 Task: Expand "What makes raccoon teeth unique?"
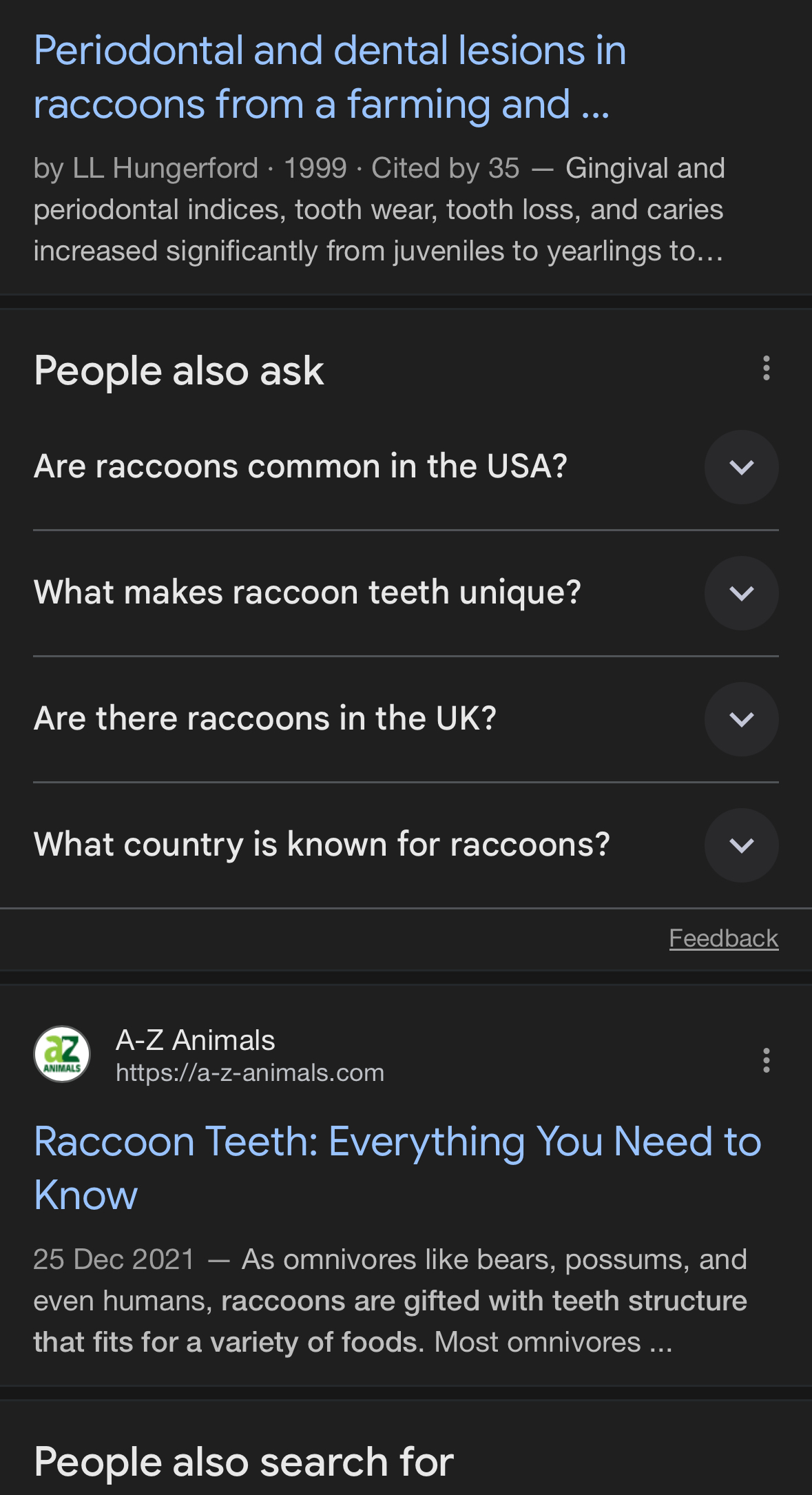pyautogui.click(x=406, y=593)
